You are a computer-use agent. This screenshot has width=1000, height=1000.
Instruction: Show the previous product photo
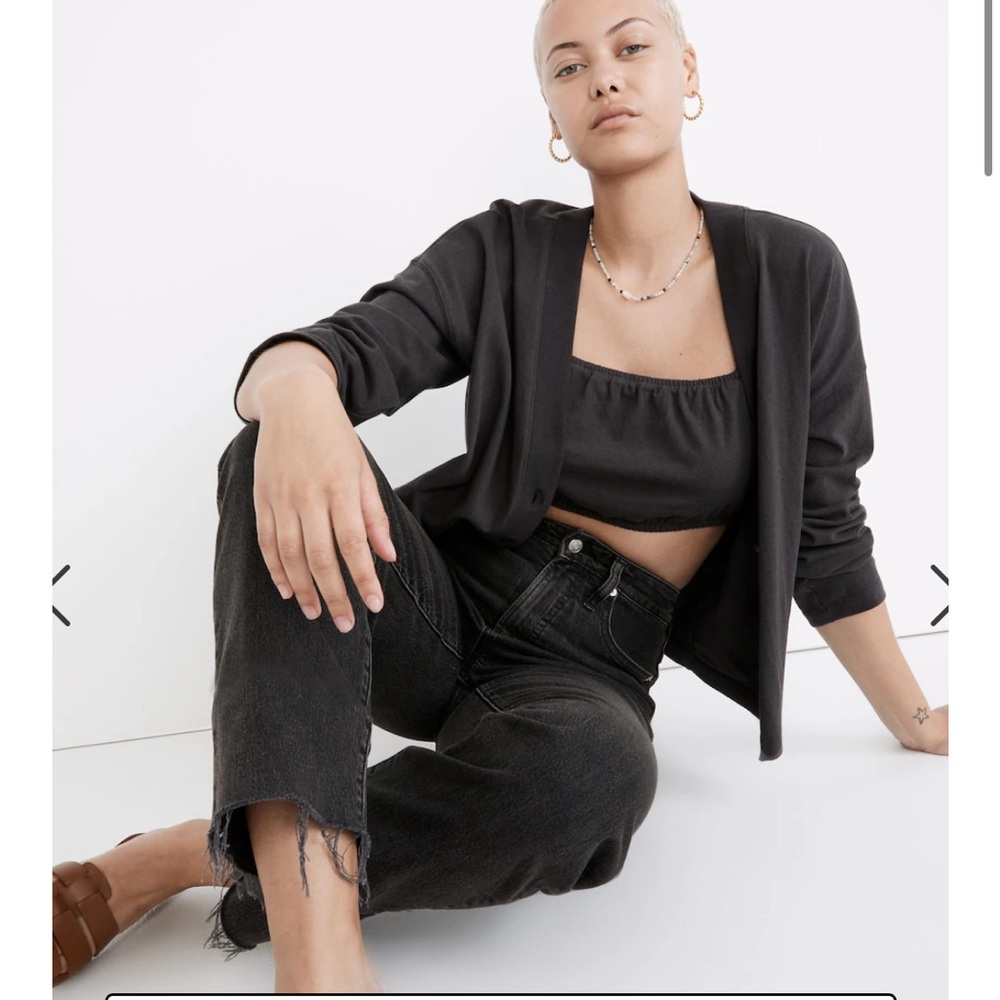point(61,595)
